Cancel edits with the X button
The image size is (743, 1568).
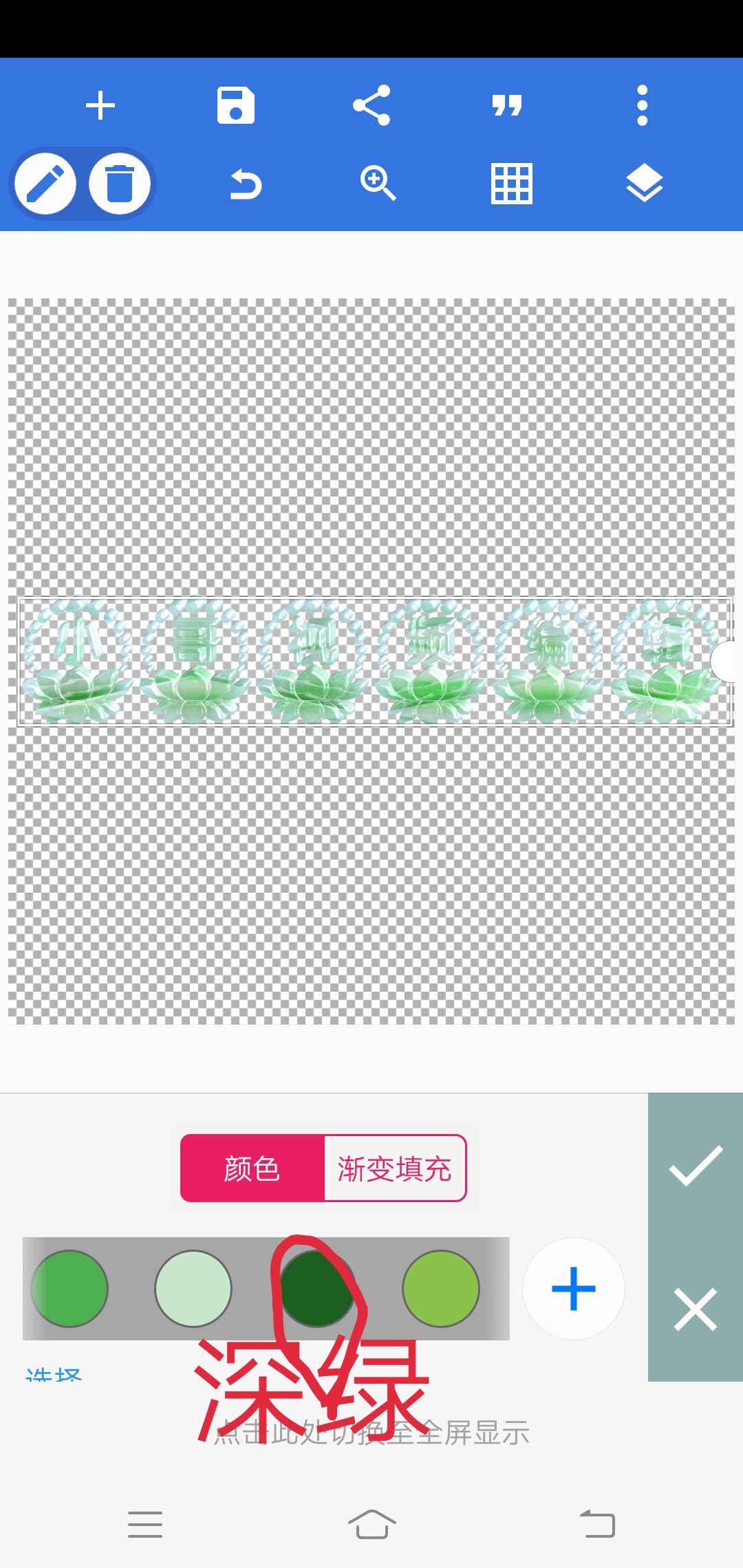click(x=696, y=1307)
